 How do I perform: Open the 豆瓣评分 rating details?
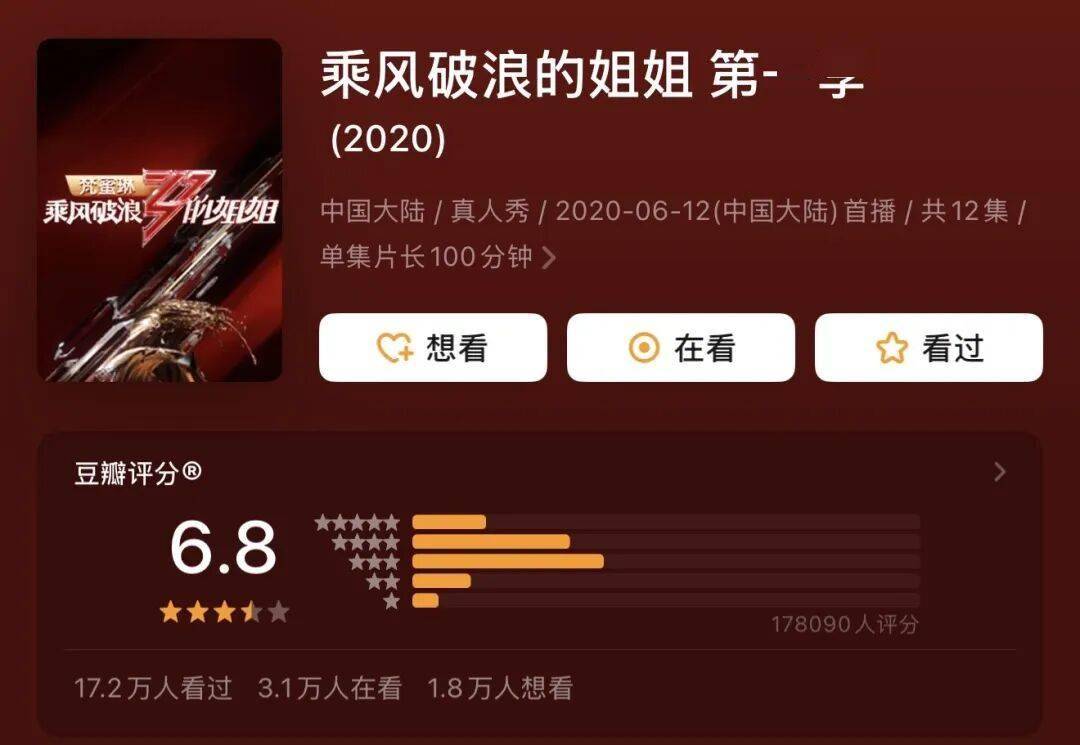click(999, 472)
